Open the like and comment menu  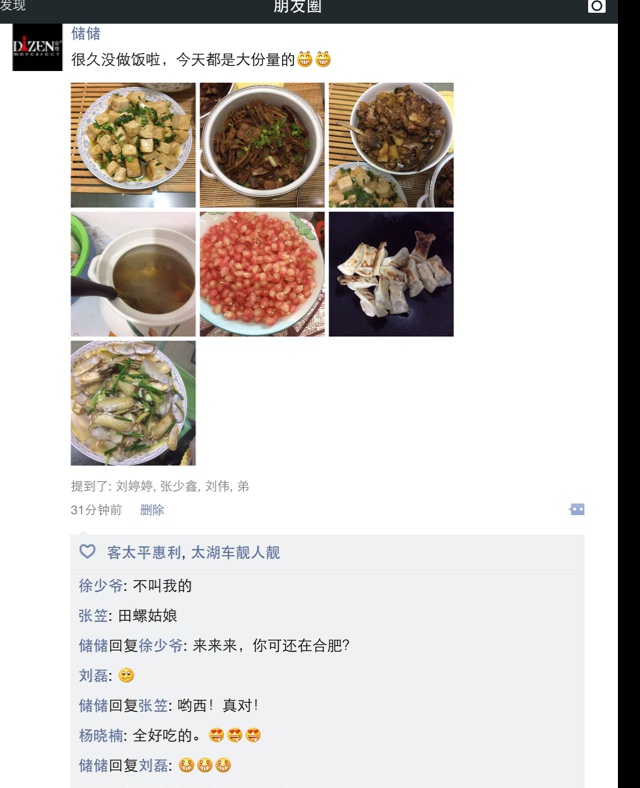pyautogui.click(x=577, y=510)
